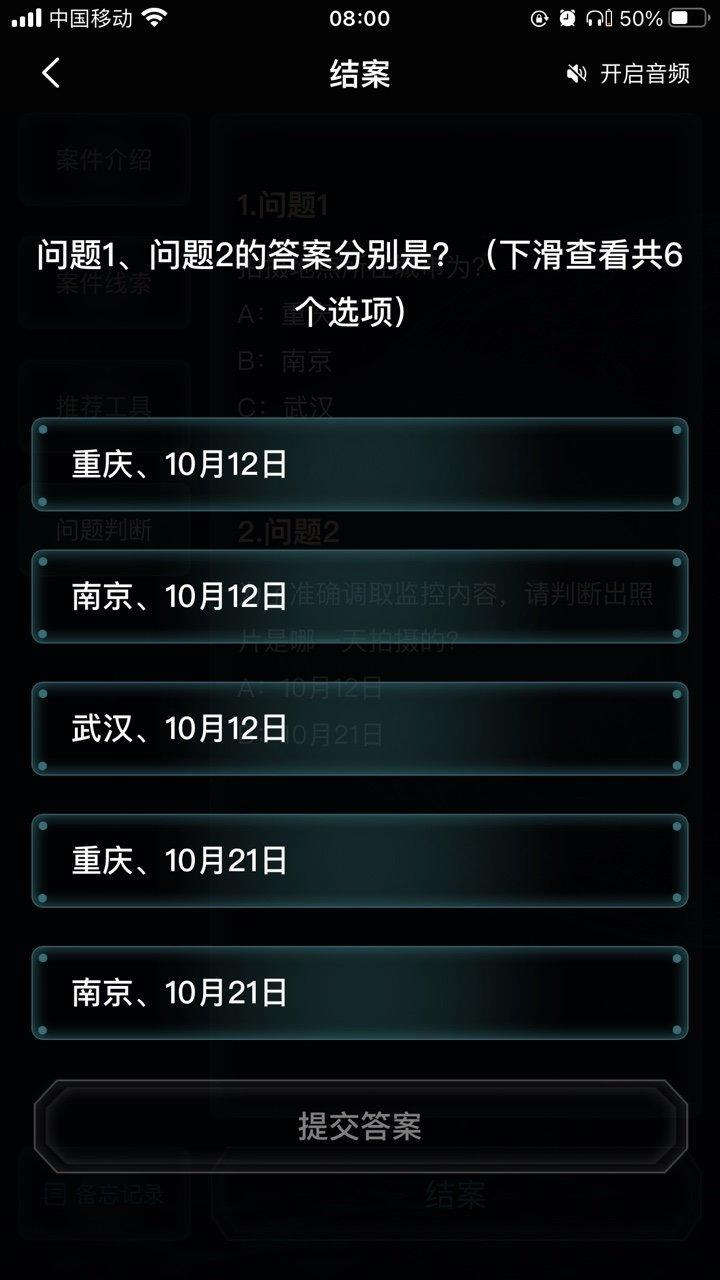
Task: Turn on audio with 开启音频
Action: coord(628,74)
